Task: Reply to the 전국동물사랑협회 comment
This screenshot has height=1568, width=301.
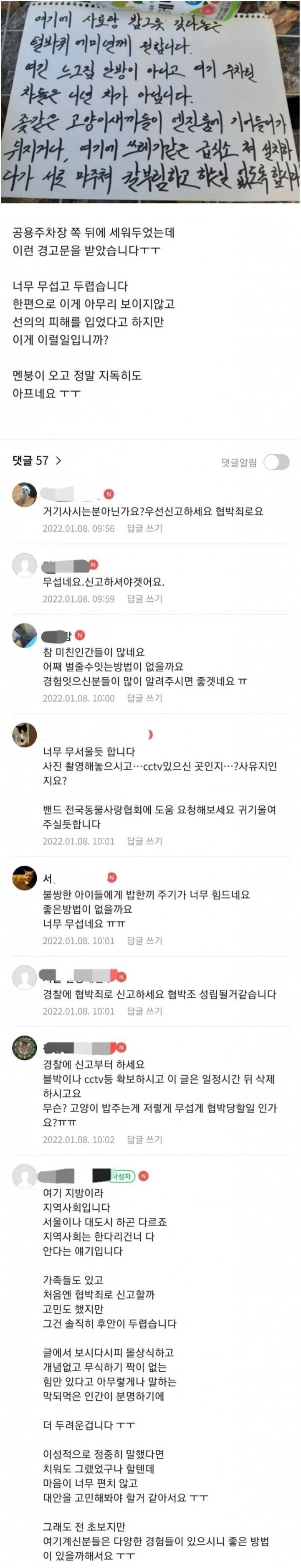Action: pyautogui.click(x=145, y=841)
